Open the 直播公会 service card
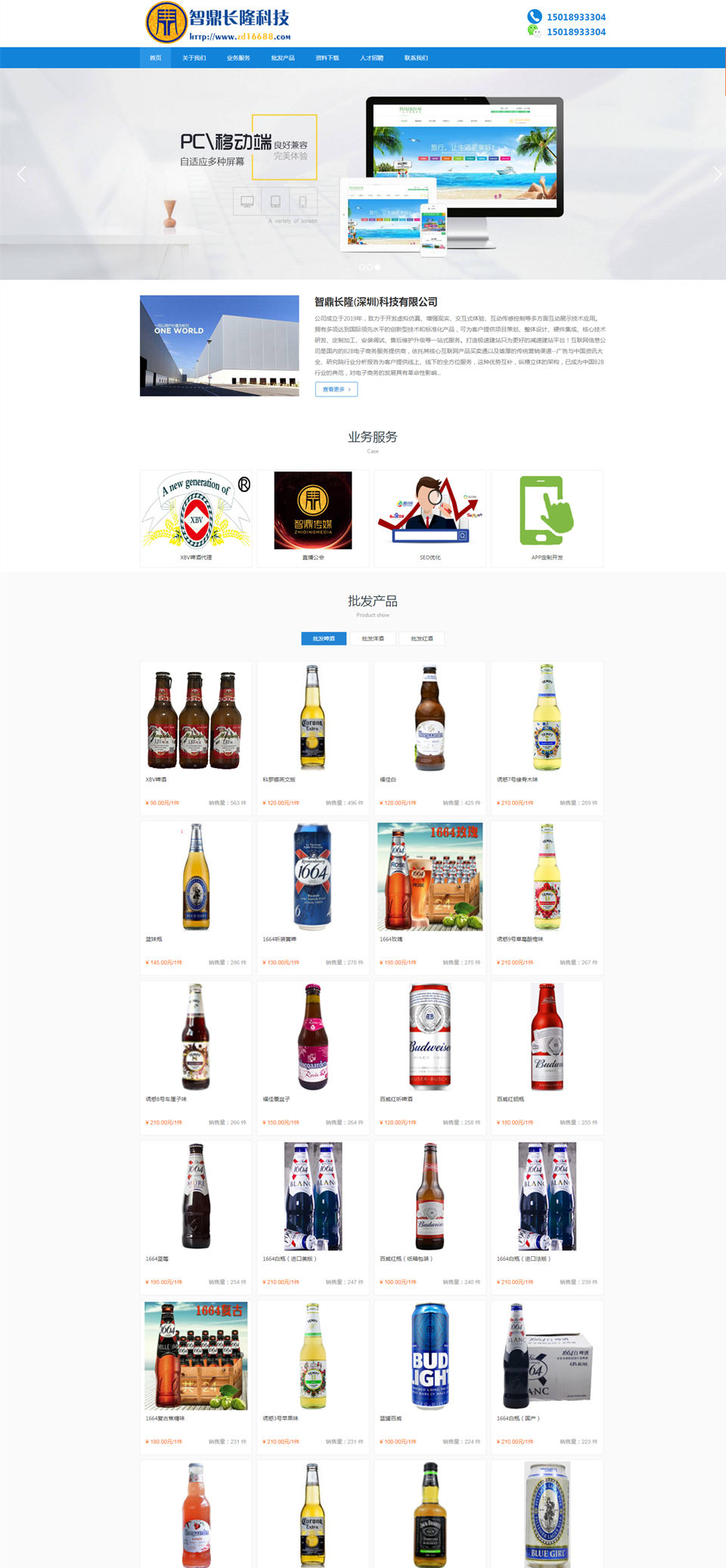The image size is (726, 1568). tap(313, 518)
